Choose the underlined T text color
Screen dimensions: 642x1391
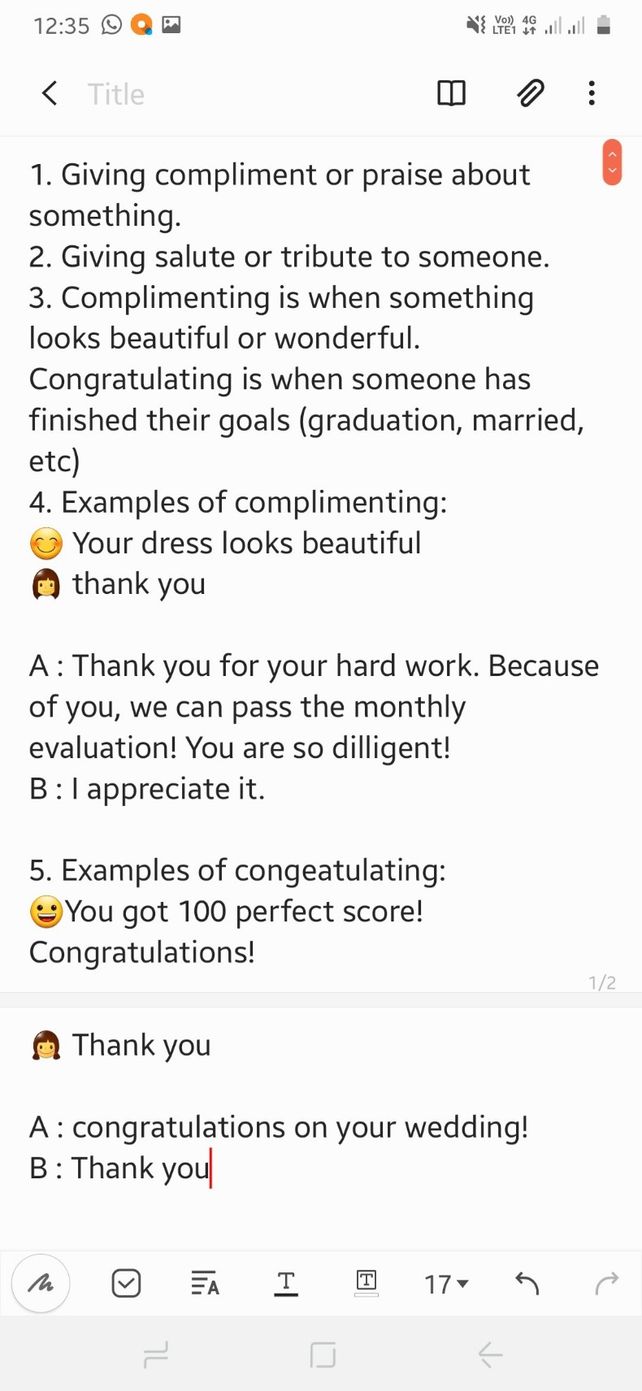286,1283
